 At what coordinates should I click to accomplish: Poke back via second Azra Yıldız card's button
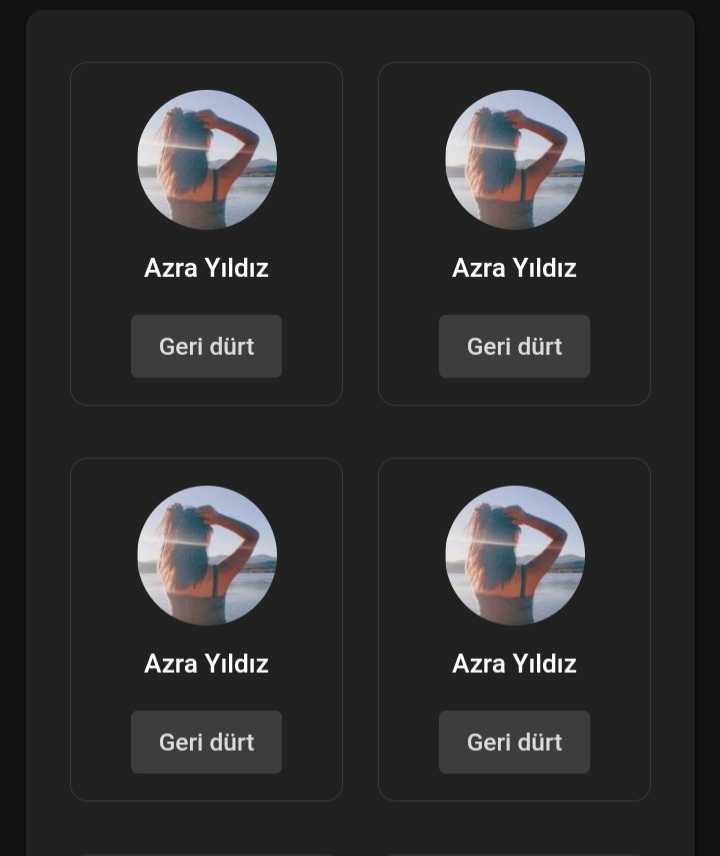tap(514, 346)
